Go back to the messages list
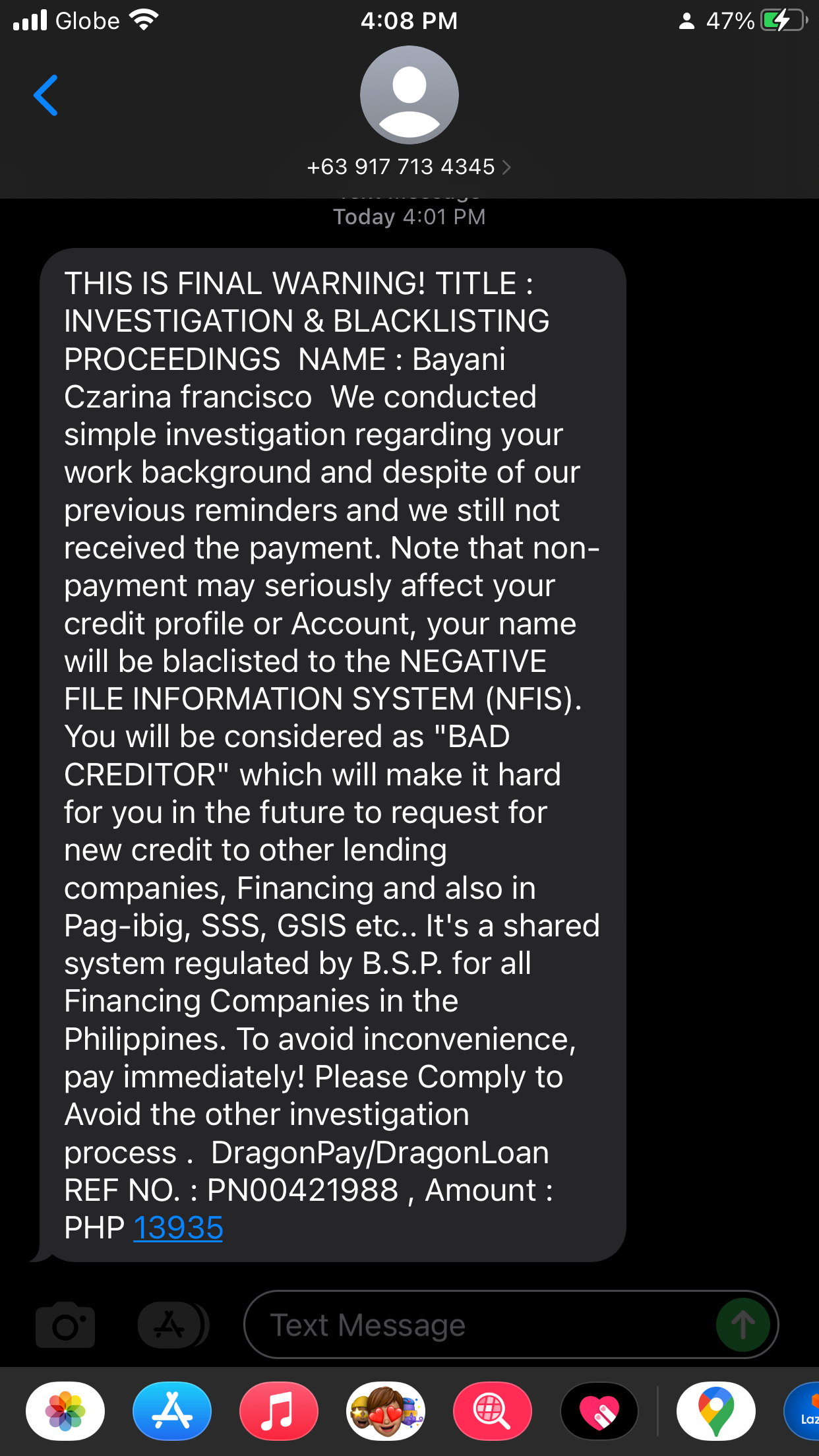 tap(46, 96)
